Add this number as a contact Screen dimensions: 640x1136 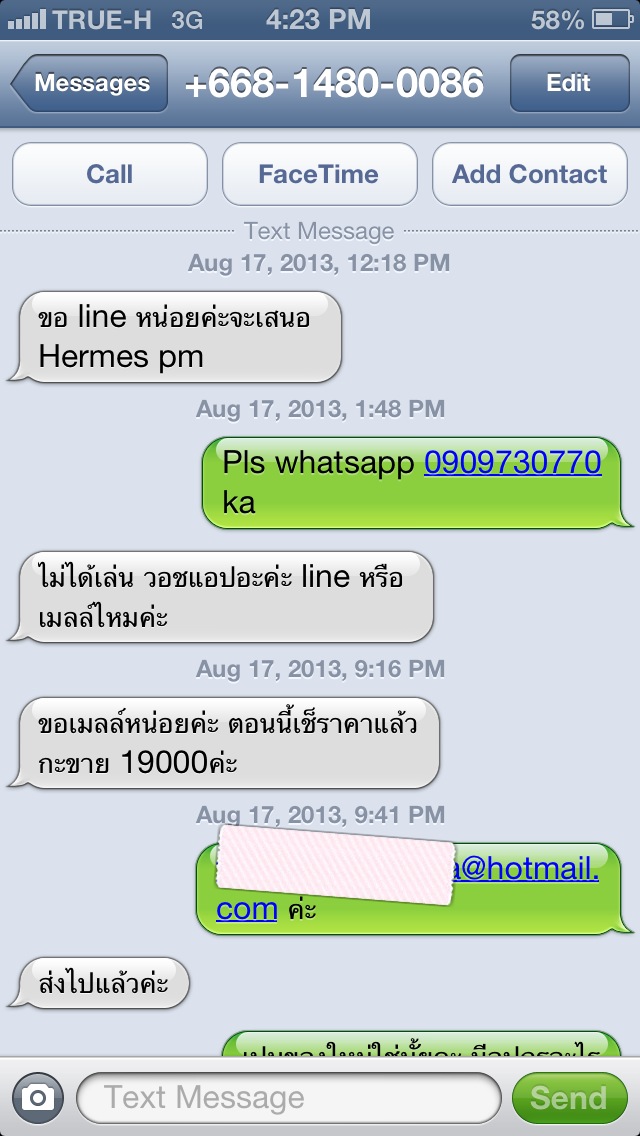pyautogui.click(x=529, y=174)
